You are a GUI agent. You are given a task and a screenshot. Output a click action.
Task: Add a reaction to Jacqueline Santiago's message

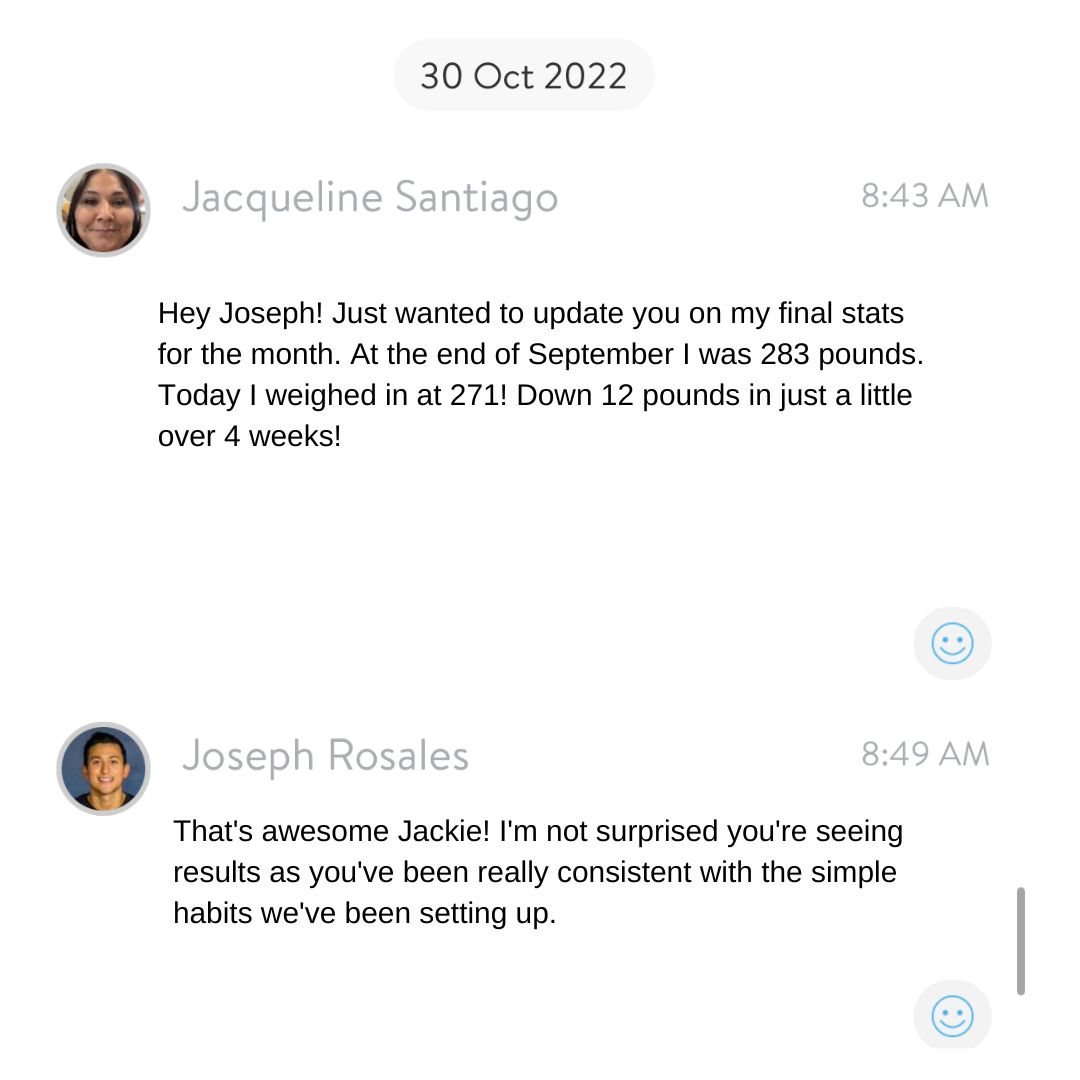tap(952, 643)
